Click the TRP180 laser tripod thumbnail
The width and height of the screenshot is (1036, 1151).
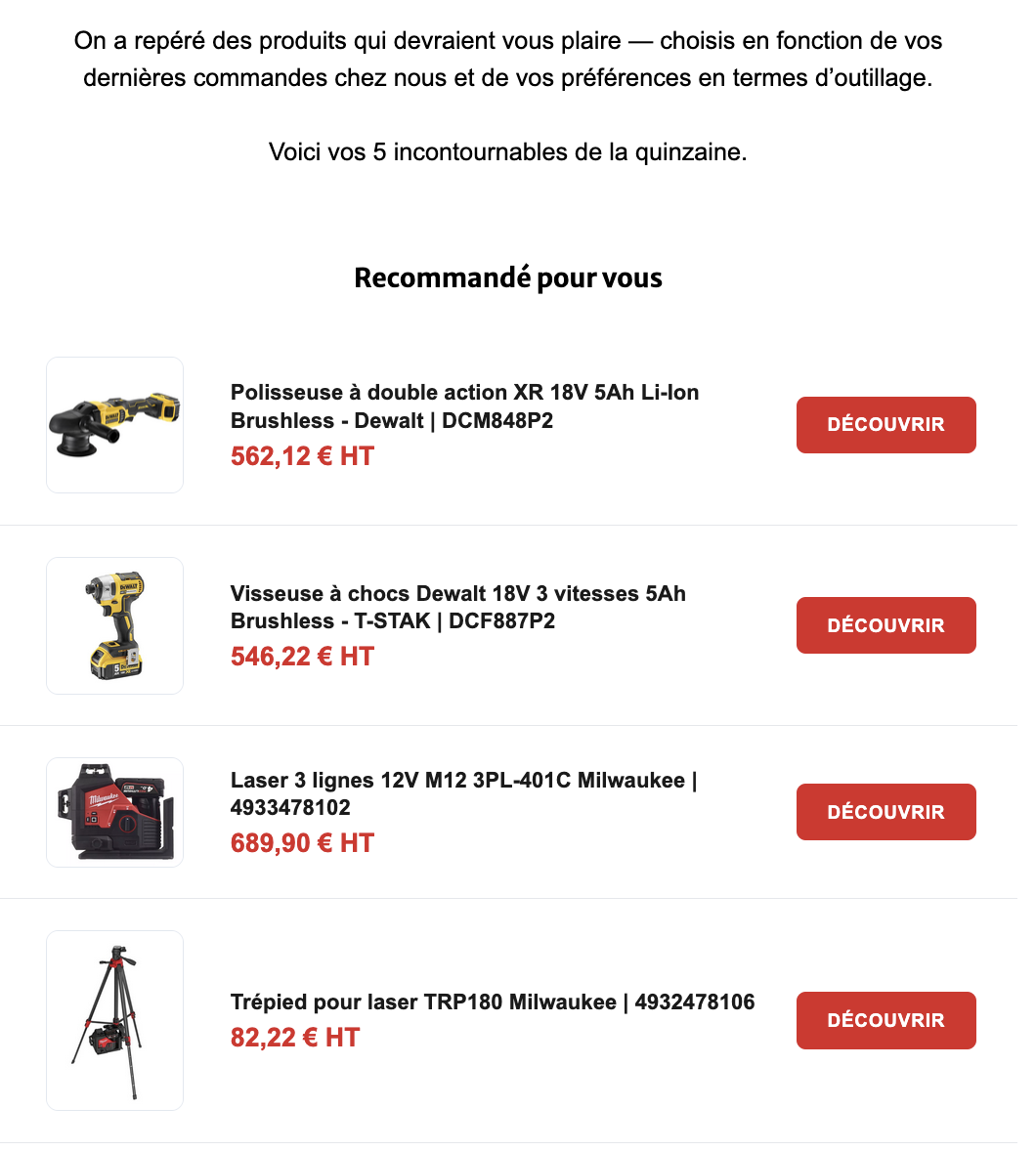(114, 1020)
